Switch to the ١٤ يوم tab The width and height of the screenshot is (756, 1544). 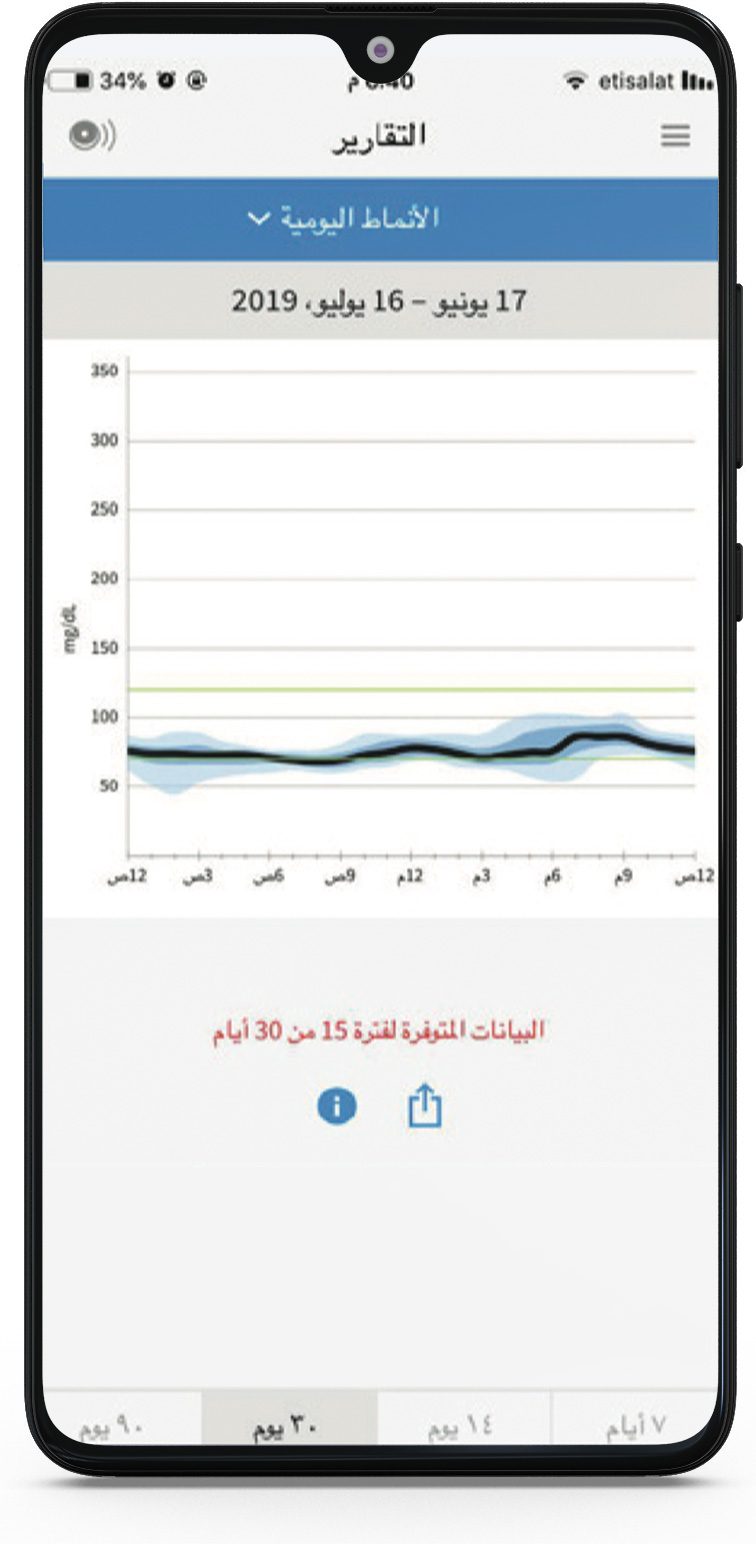coord(462,1425)
